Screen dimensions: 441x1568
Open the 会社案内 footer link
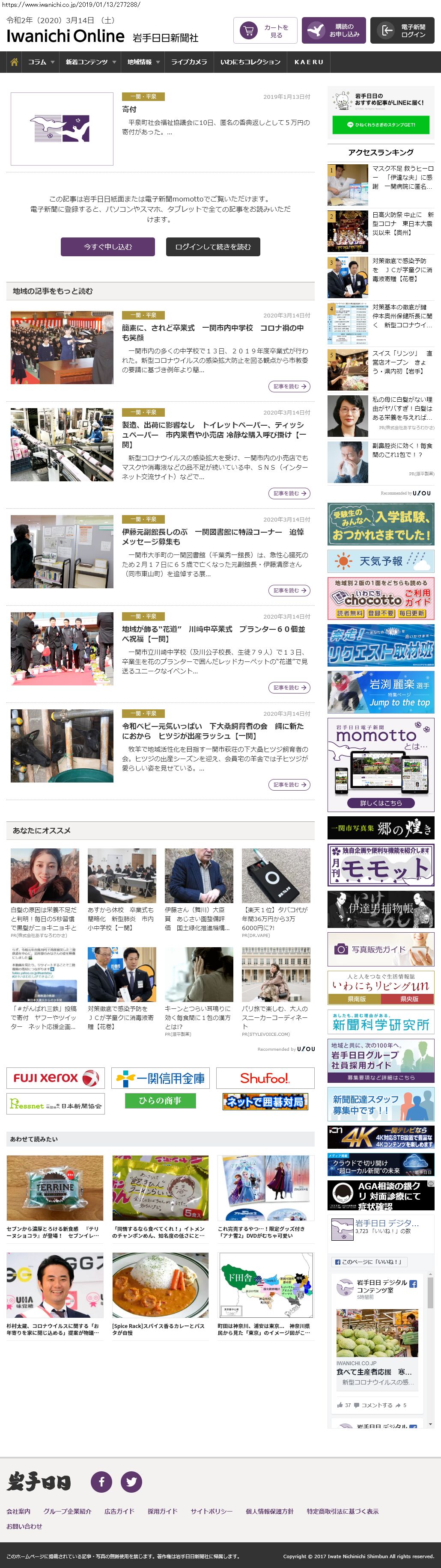tap(18, 1511)
